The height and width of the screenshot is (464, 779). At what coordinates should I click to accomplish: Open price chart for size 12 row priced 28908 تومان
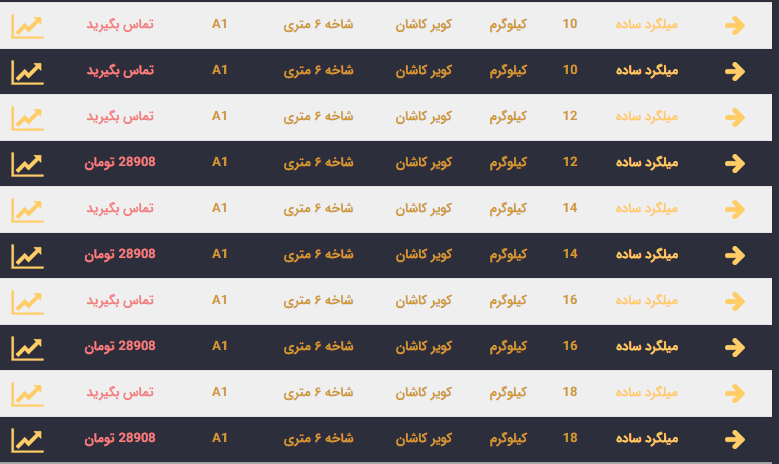tap(27, 163)
